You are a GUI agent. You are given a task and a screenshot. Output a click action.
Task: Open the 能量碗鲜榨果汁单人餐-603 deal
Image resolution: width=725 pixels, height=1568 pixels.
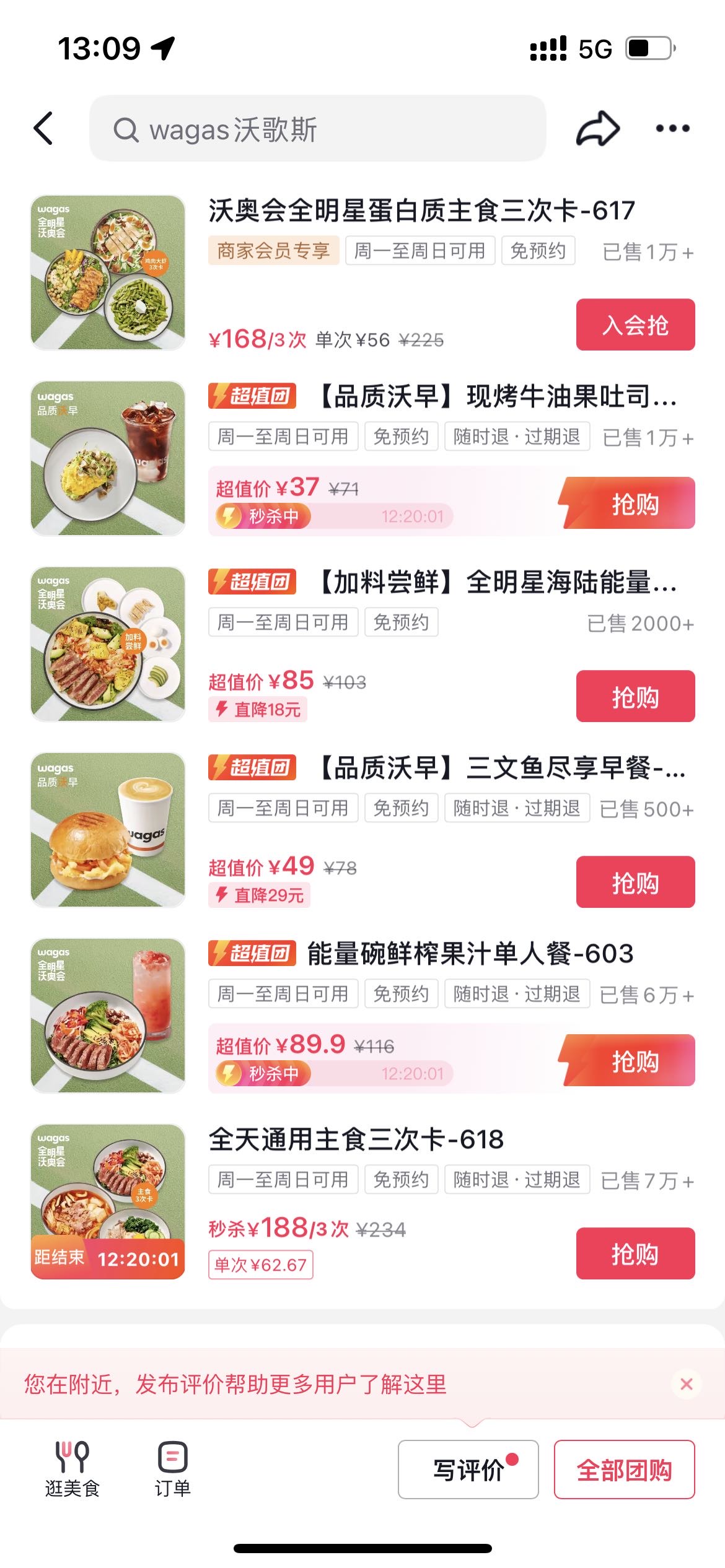470,954
